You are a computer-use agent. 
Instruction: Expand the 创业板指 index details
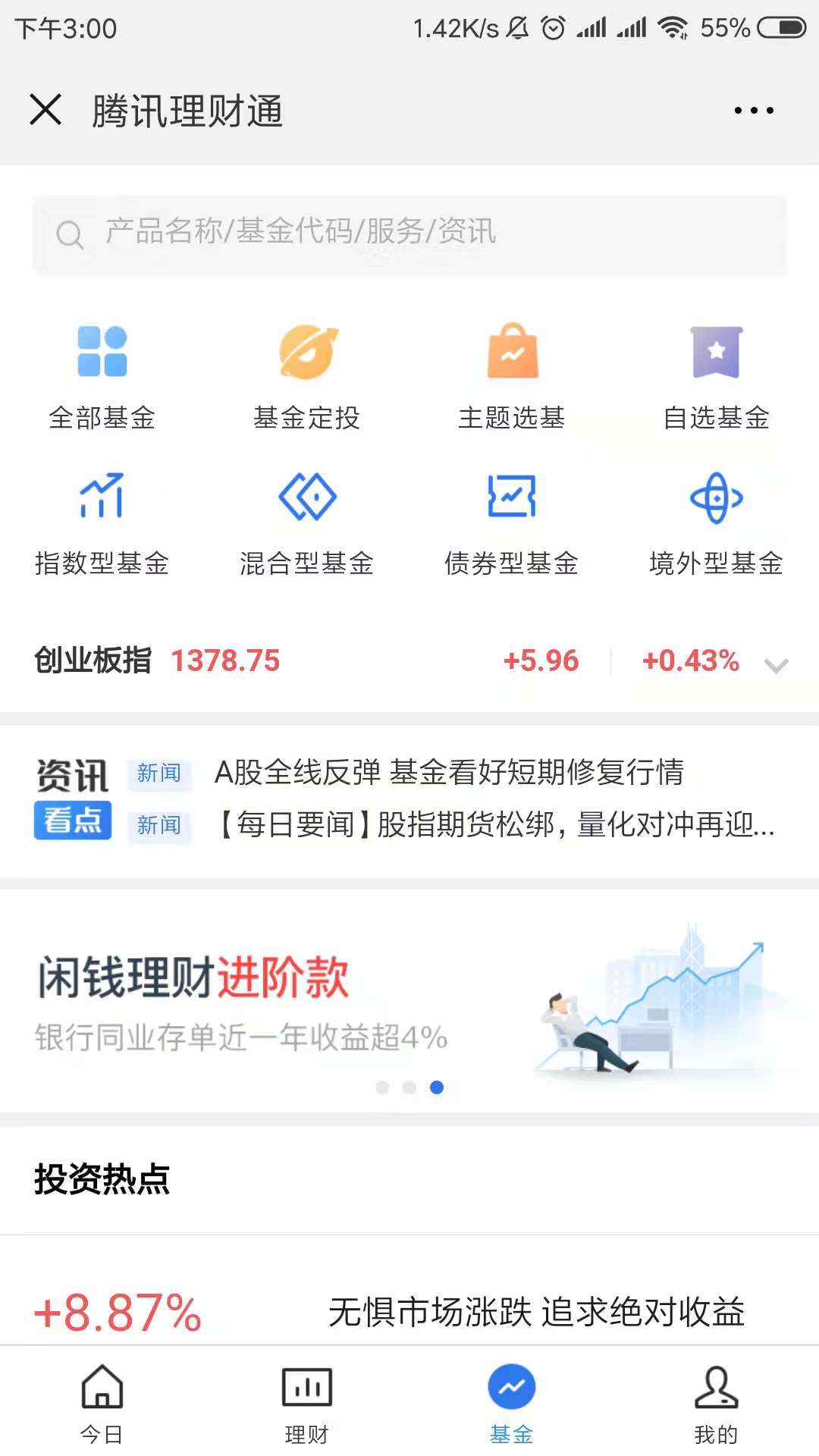pyautogui.click(x=775, y=666)
